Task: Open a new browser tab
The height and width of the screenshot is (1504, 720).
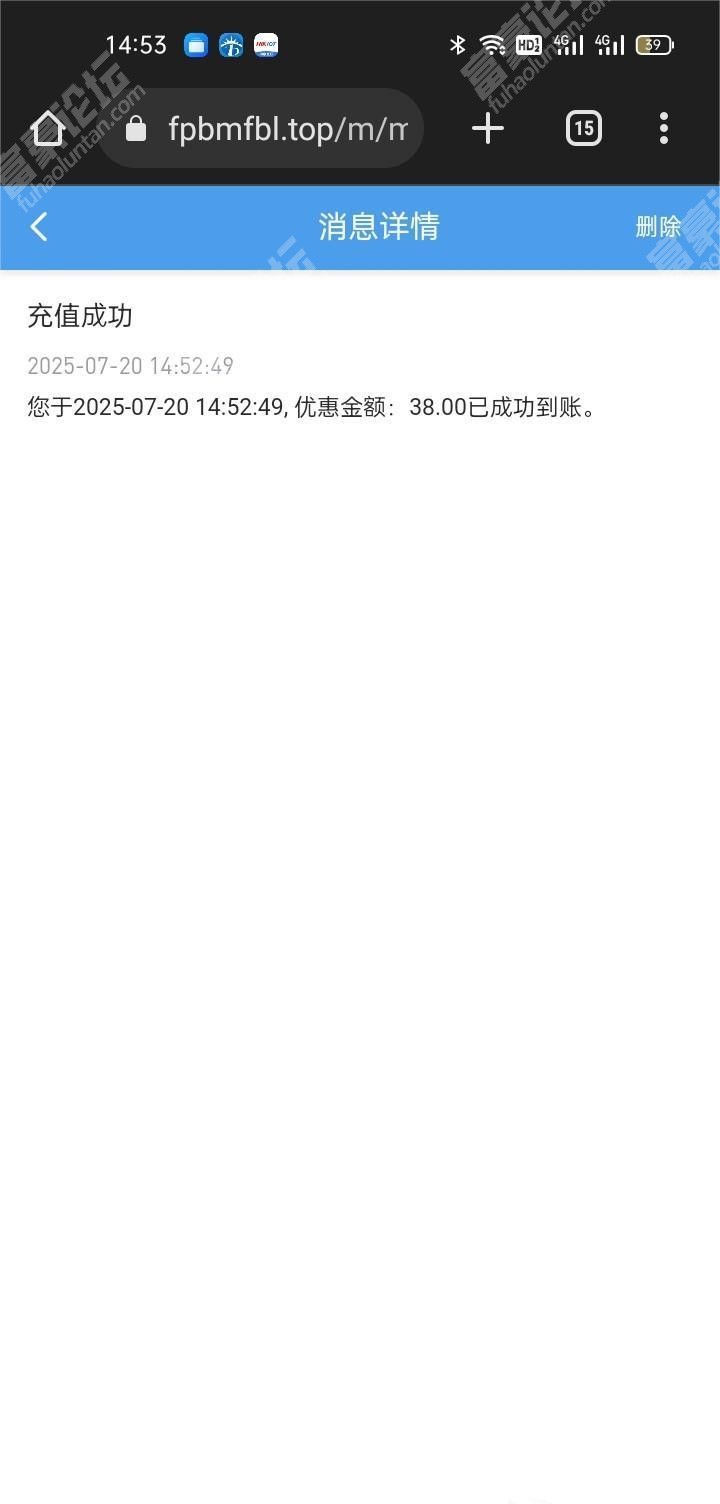Action: tap(488, 128)
